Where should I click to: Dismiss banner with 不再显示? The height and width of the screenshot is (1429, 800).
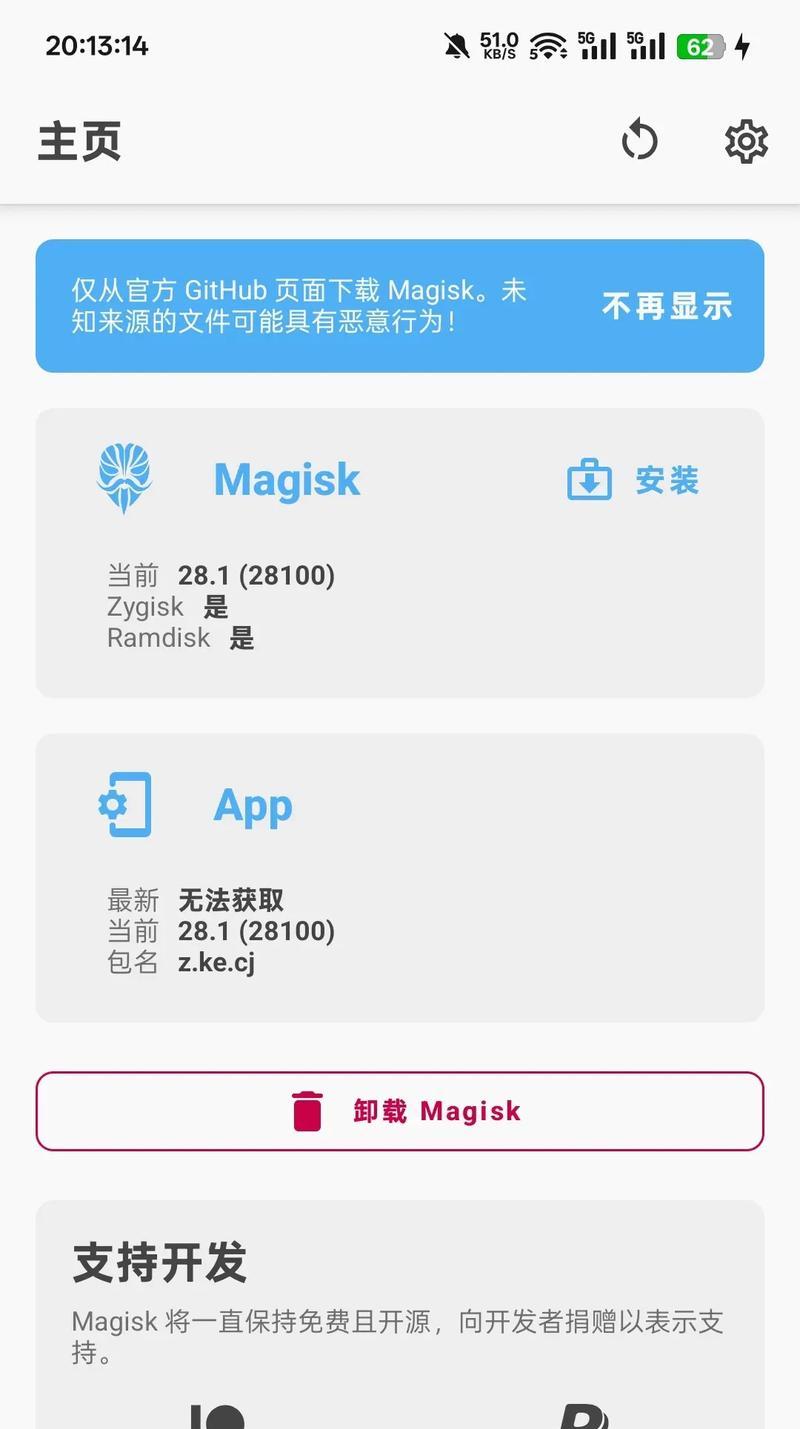(x=667, y=306)
